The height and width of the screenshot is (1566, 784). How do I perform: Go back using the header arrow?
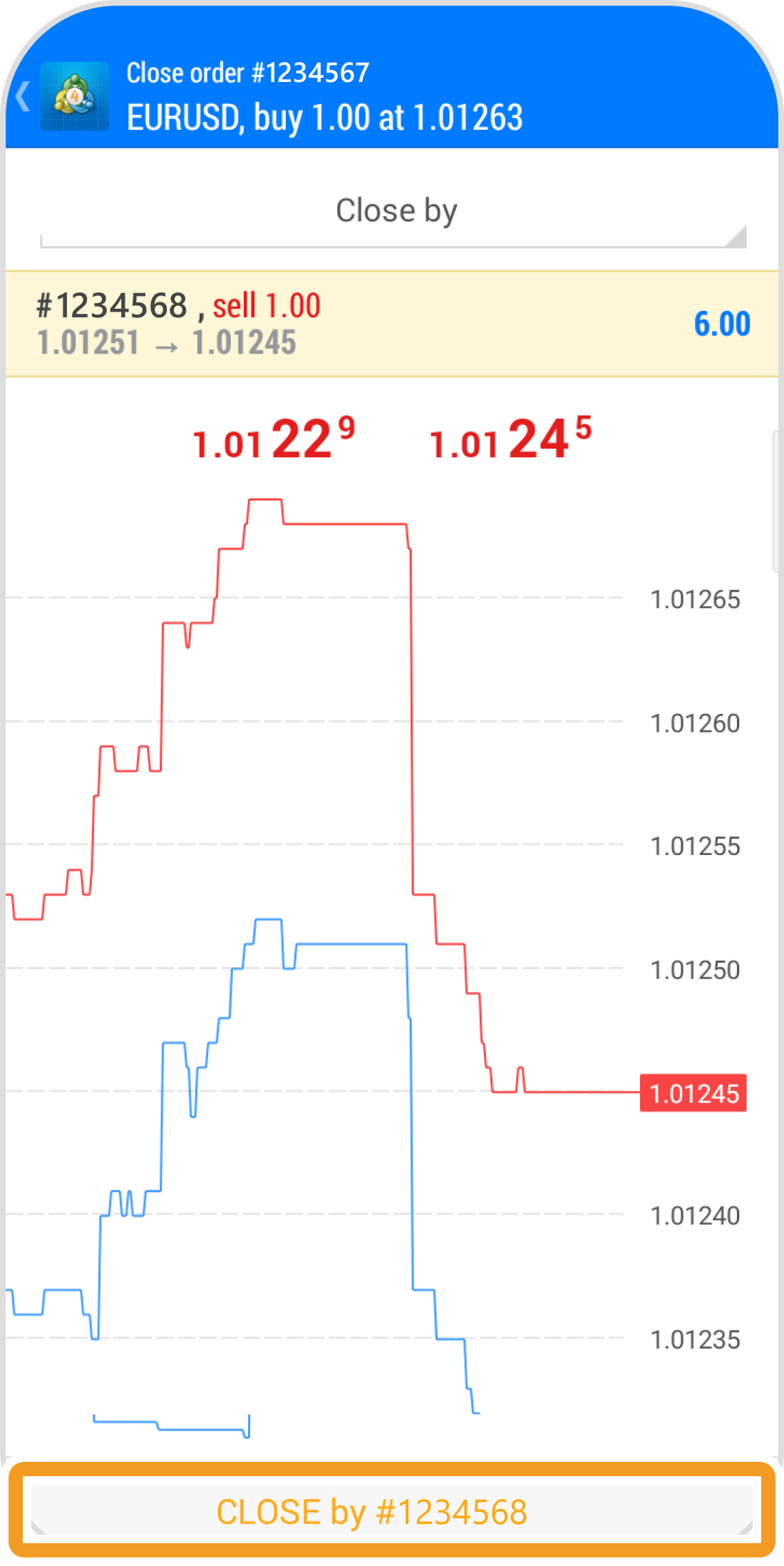point(24,96)
